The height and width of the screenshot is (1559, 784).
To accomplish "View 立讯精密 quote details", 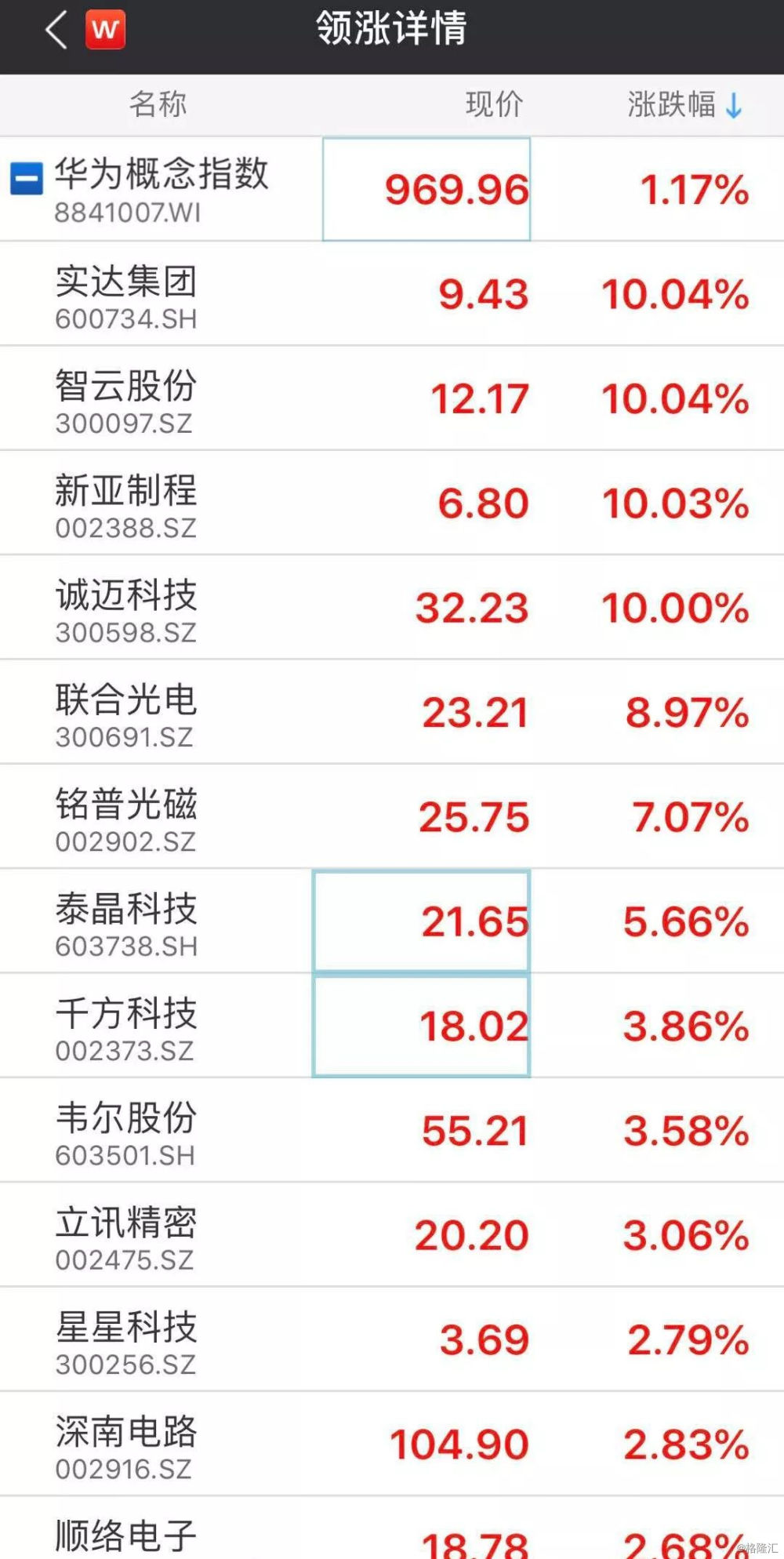I will pos(125,1236).
